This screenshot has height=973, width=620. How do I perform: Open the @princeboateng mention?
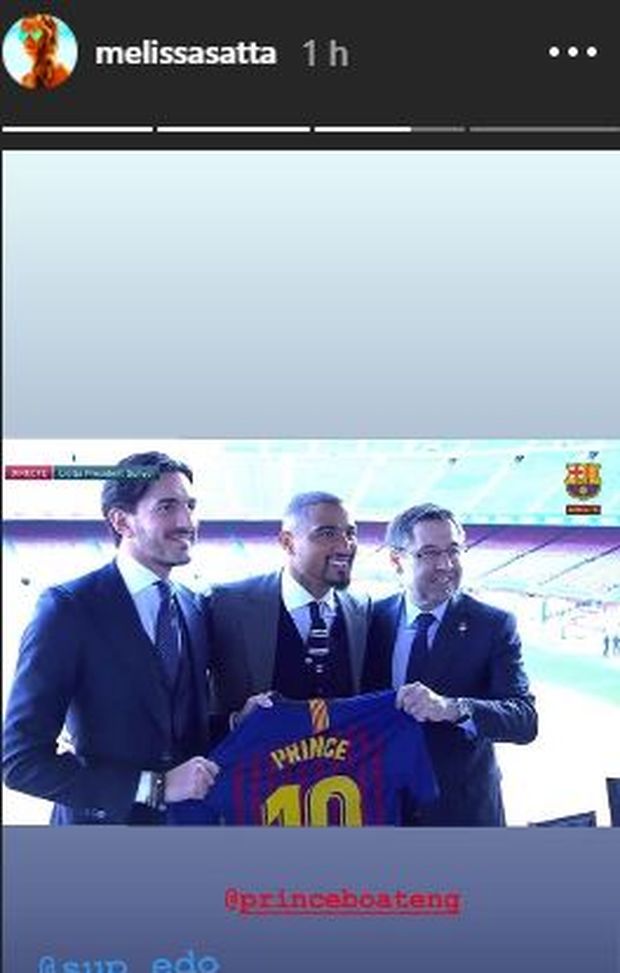[x=343, y=900]
